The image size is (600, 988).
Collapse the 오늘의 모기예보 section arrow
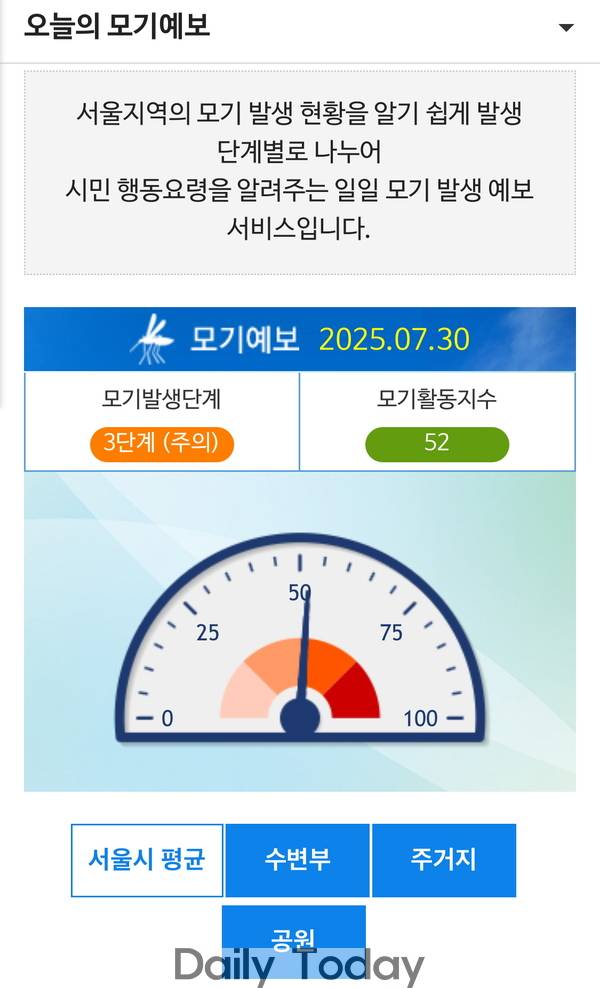coord(566,28)
